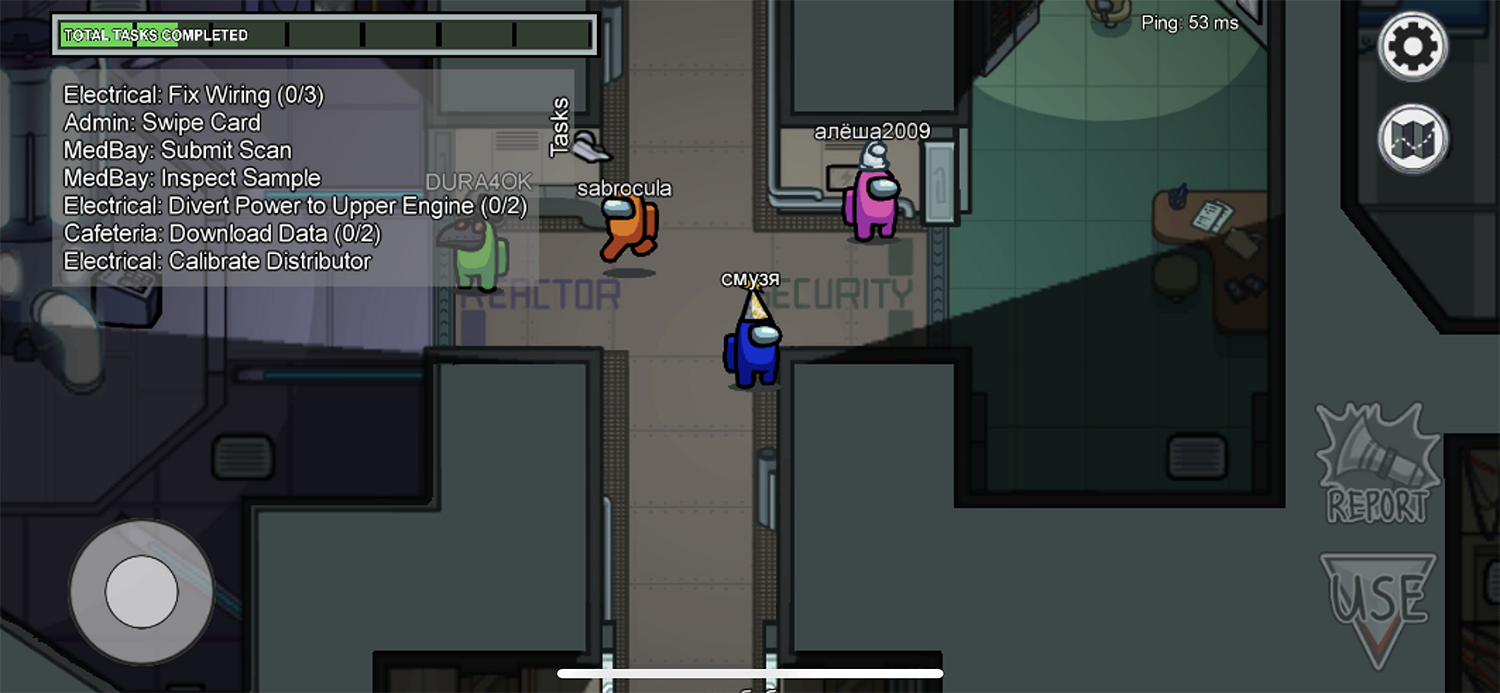
Task: Open the settings gear
Action: (x=1413, y=45)
